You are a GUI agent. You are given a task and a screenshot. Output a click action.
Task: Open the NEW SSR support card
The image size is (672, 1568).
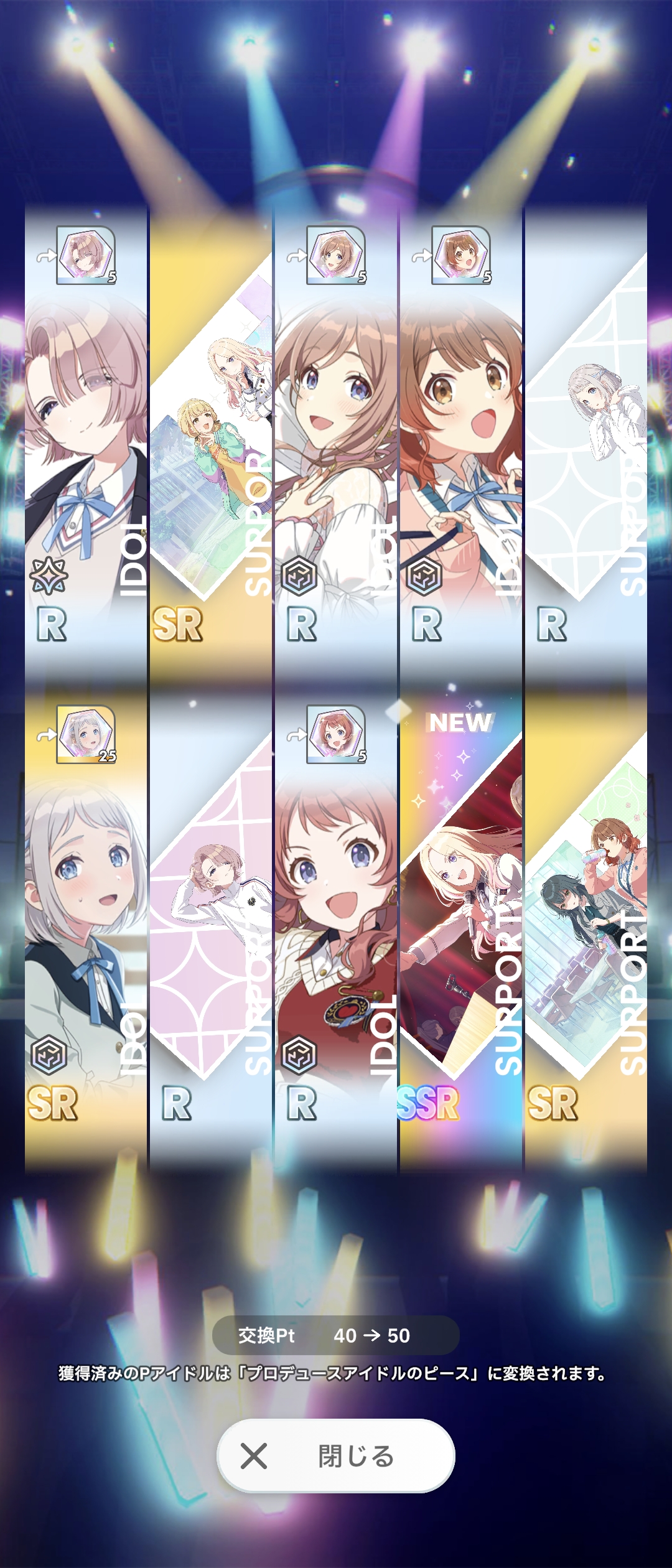click(x=460, y=921)
